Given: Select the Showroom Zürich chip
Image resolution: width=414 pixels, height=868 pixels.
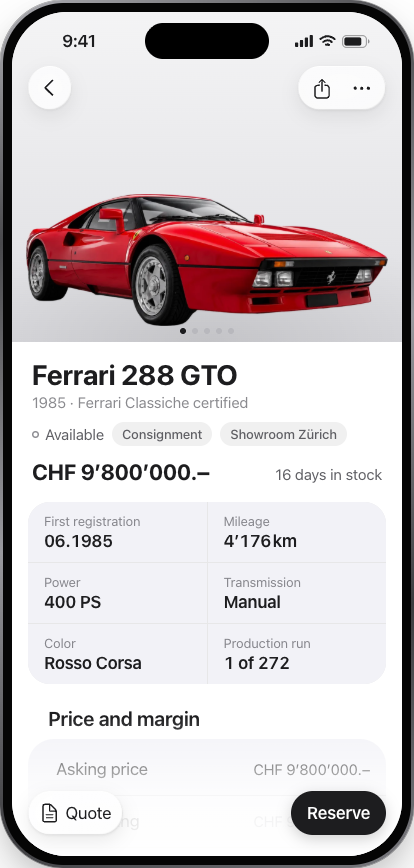Looking at the screenshot, I should pyautogui.click(x=283, y=435).
